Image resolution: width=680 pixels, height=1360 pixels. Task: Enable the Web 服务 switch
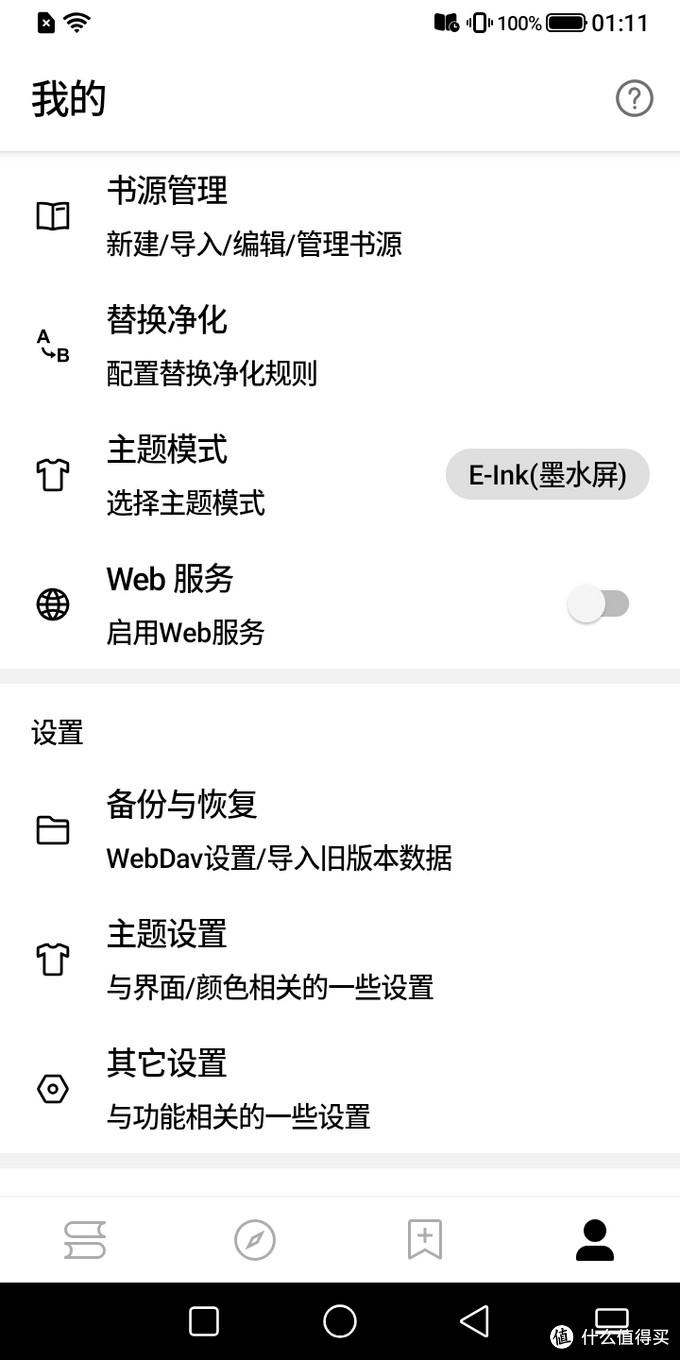pos(599,604)
